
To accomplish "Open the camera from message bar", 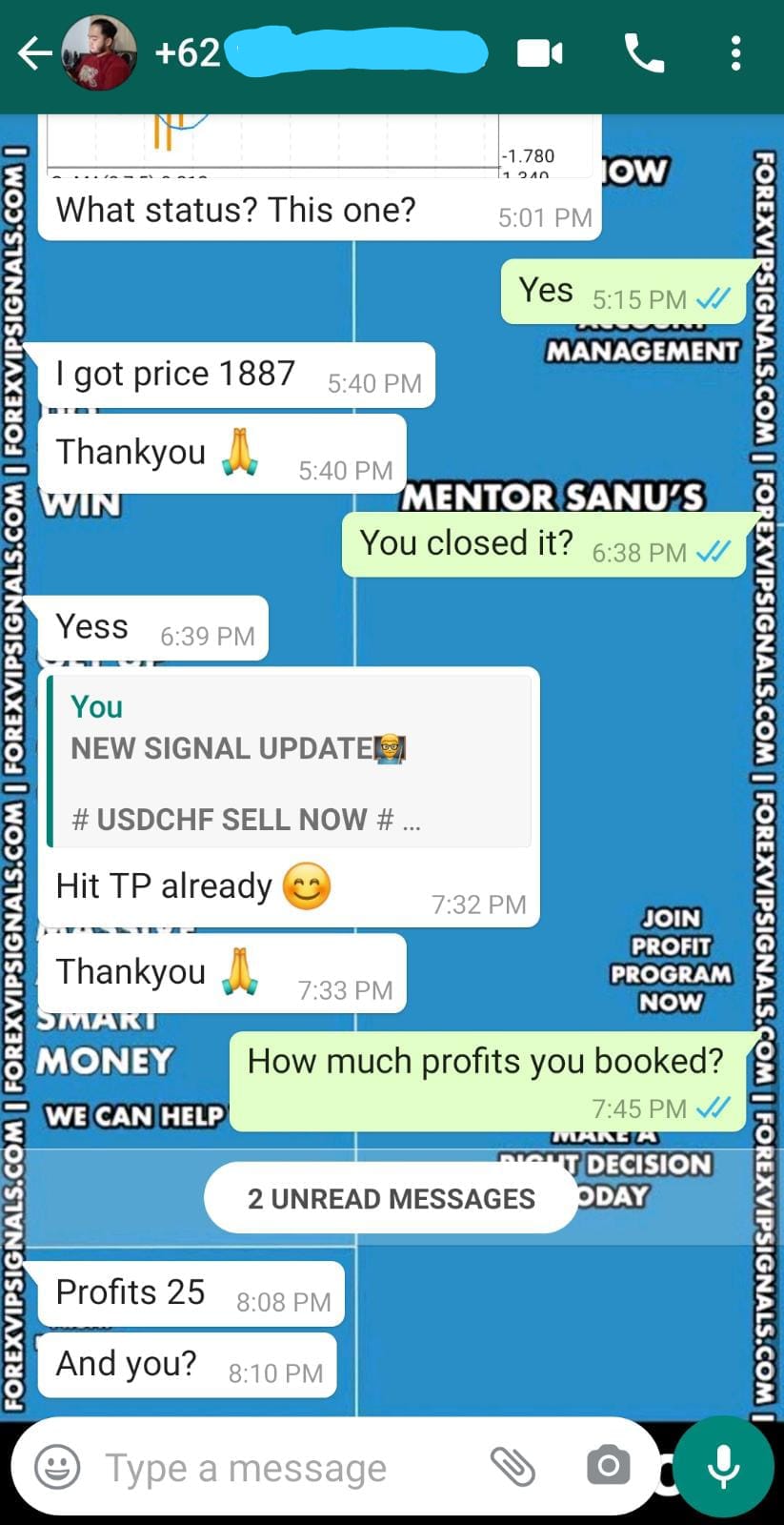I will [609, 1467].
